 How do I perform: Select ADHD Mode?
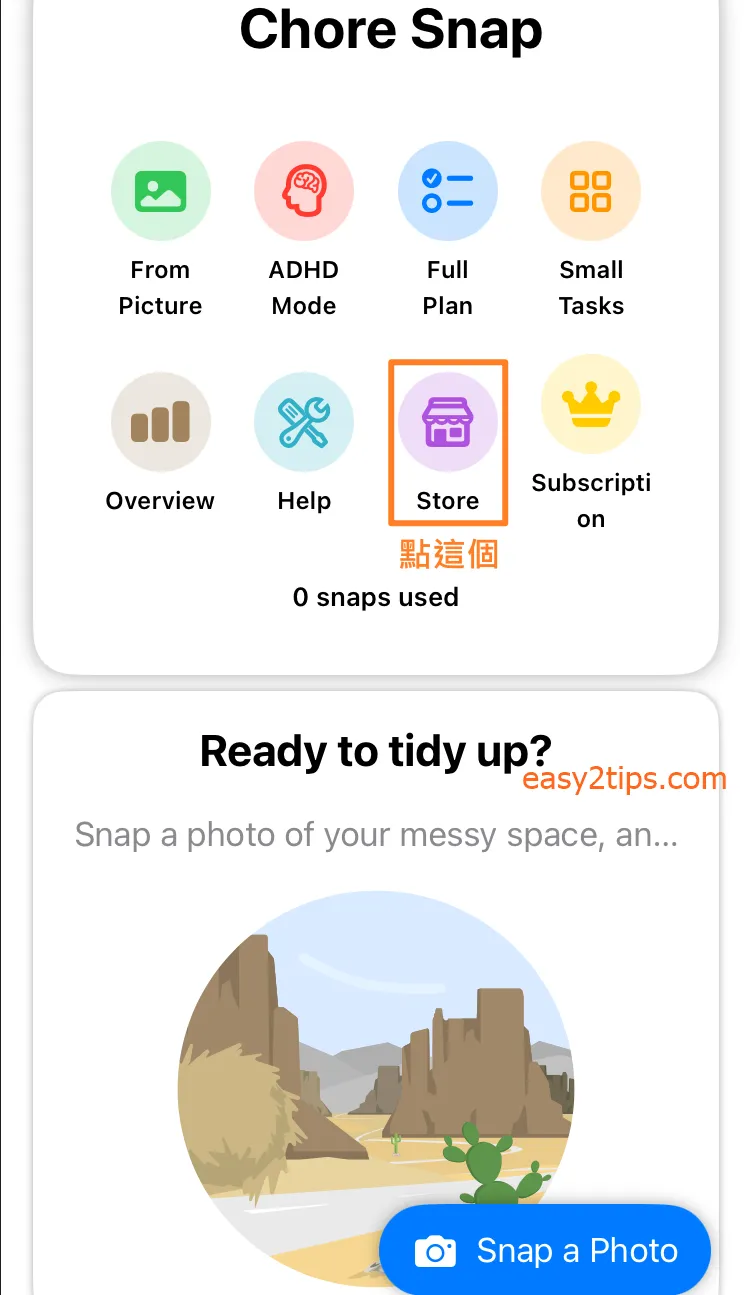pyautogui.click(x=304, y=191)
